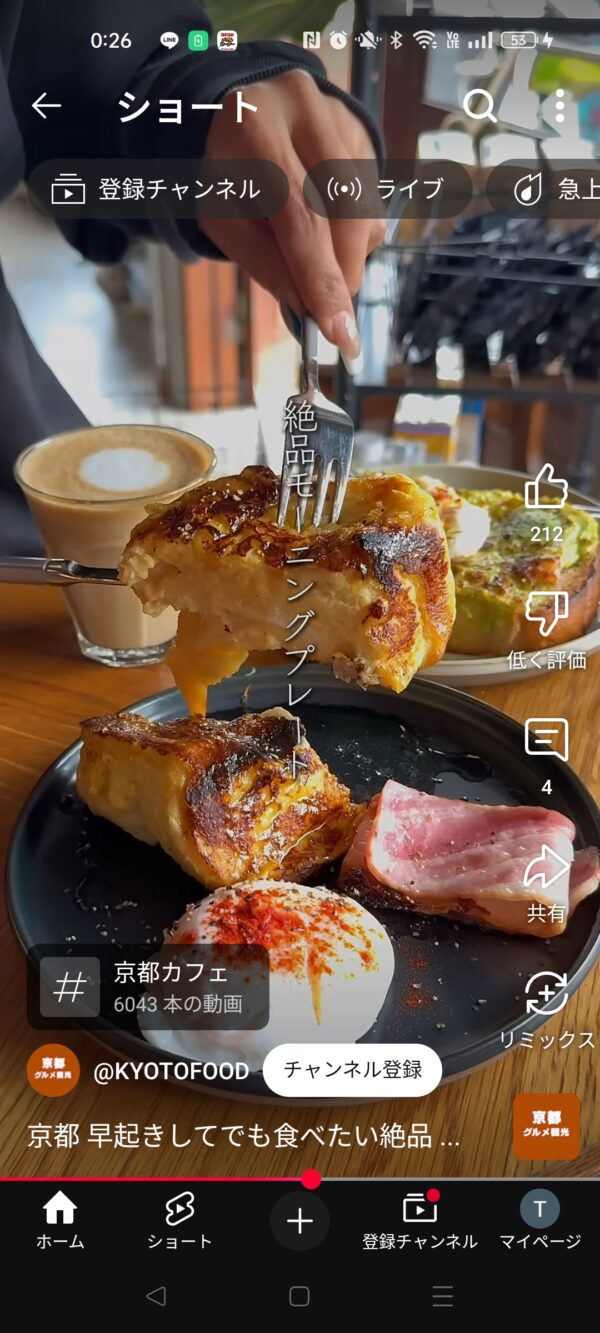The width and height of the screenshot is (600, 1333).
Task: Subscribe with the チャンネル登録 button
Action: [352, 1070]
